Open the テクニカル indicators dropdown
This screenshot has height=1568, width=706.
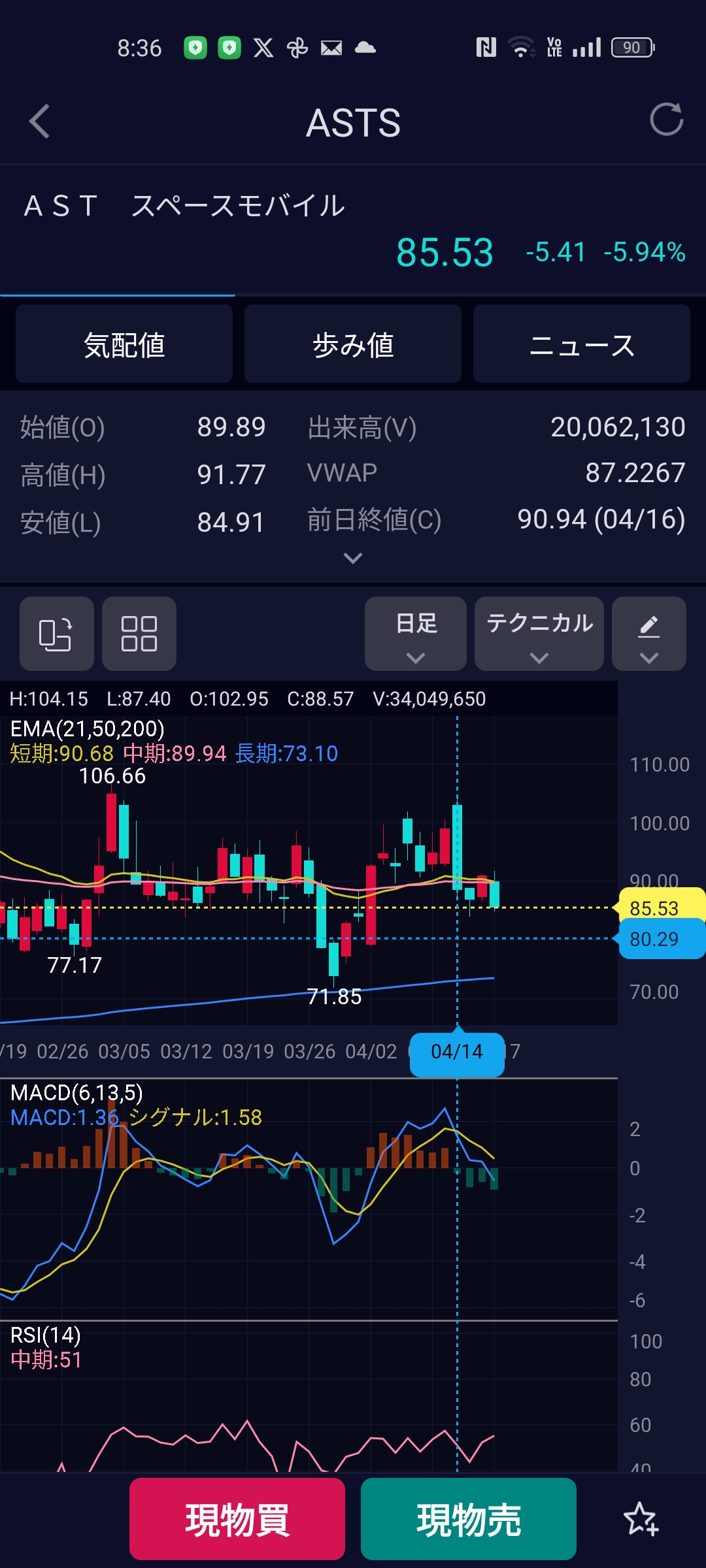click(x=539, y=634)
